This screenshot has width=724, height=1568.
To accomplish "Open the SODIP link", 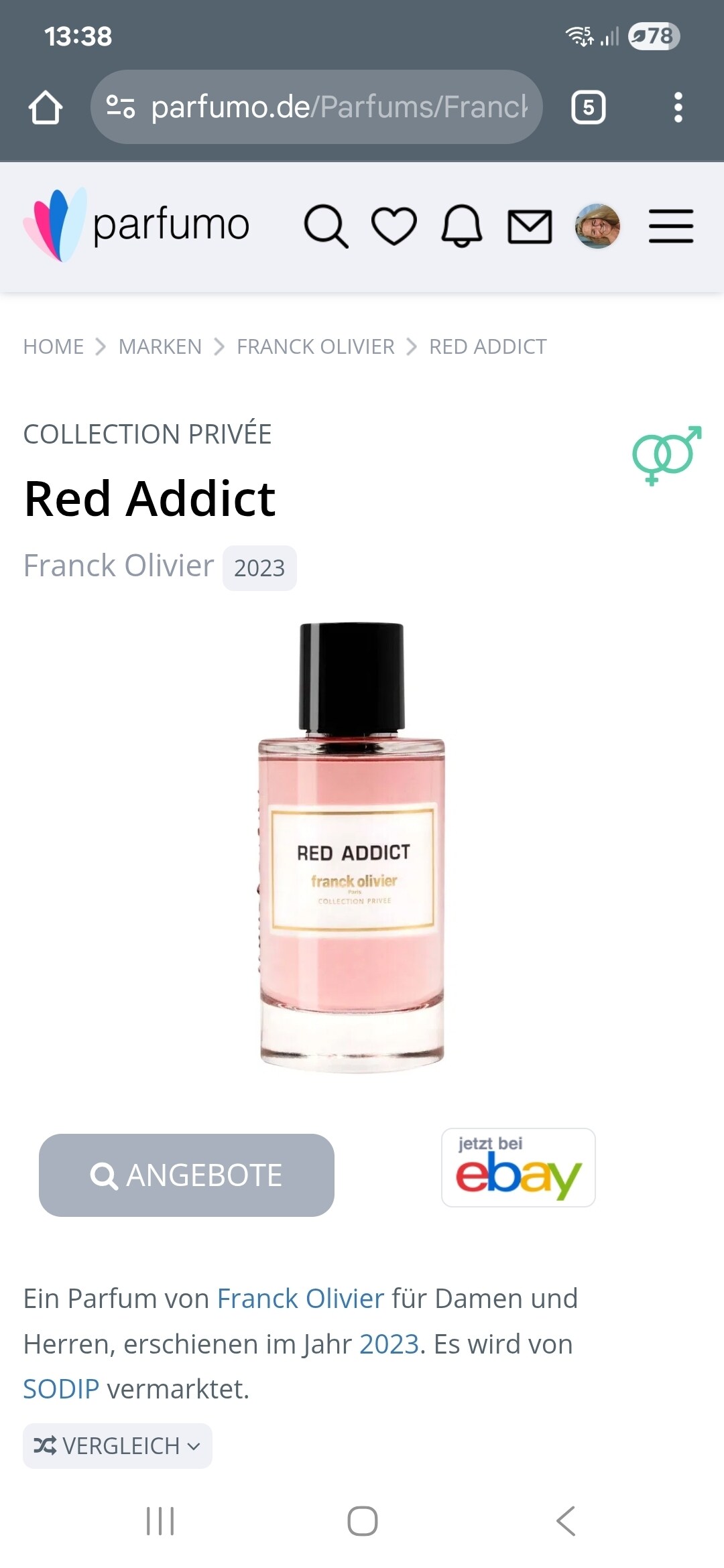I will [x=61, y=1389].
